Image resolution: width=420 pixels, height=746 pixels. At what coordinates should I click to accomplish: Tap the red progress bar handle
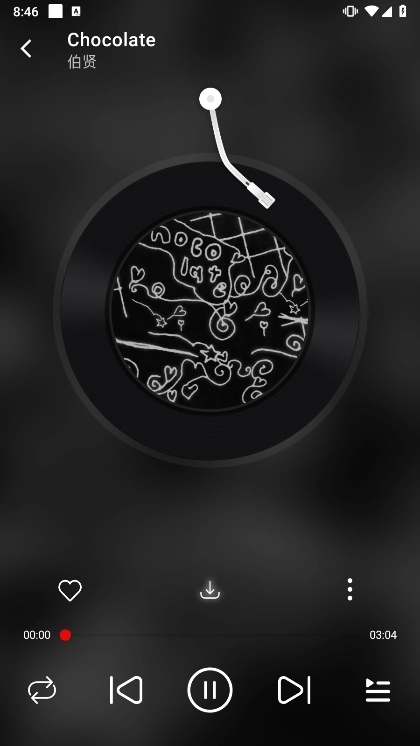tap(66, 635)
